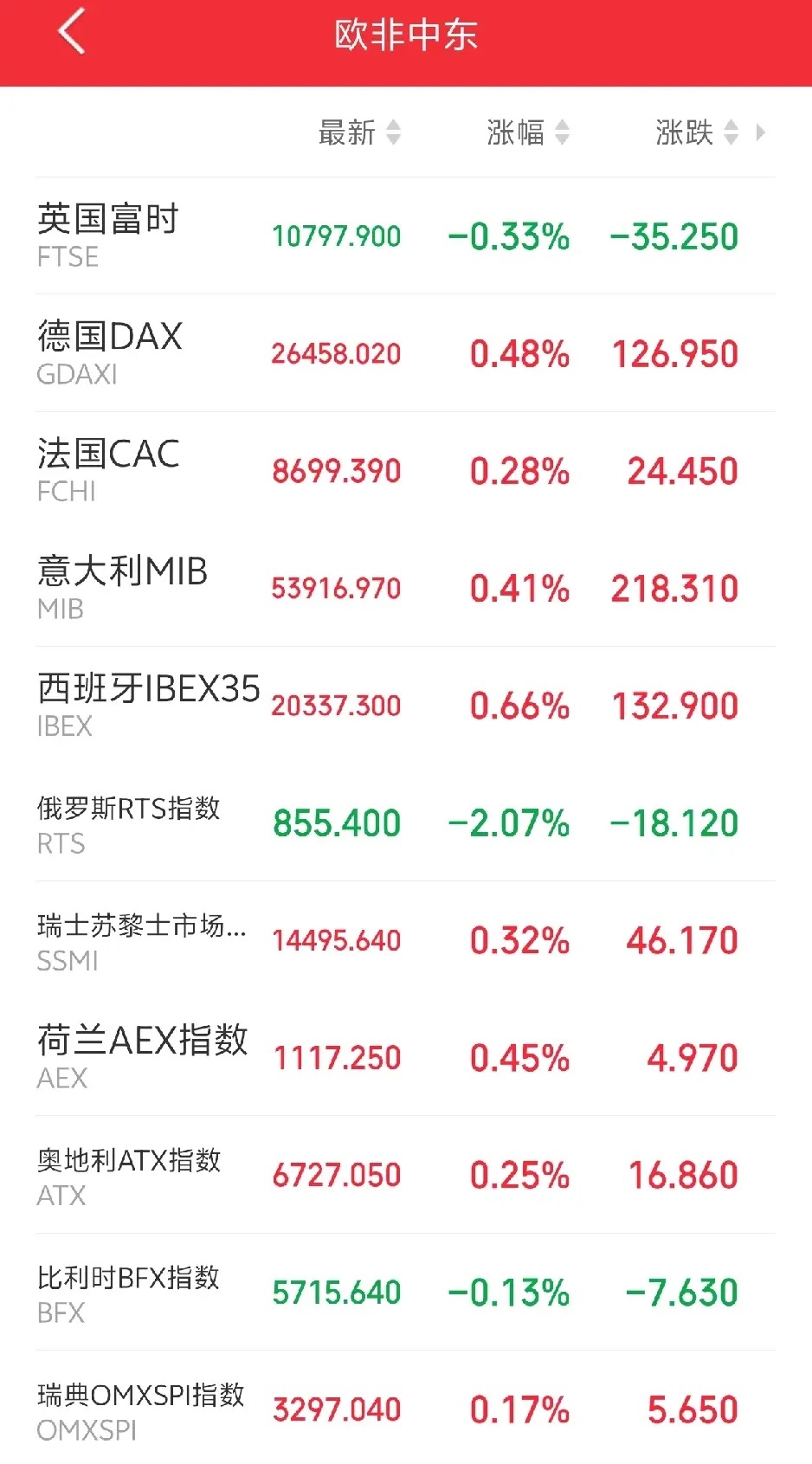Open 瑞典OMXSPI指数 row
The image size is (812, 1464).
click(x=405, y=1408)
